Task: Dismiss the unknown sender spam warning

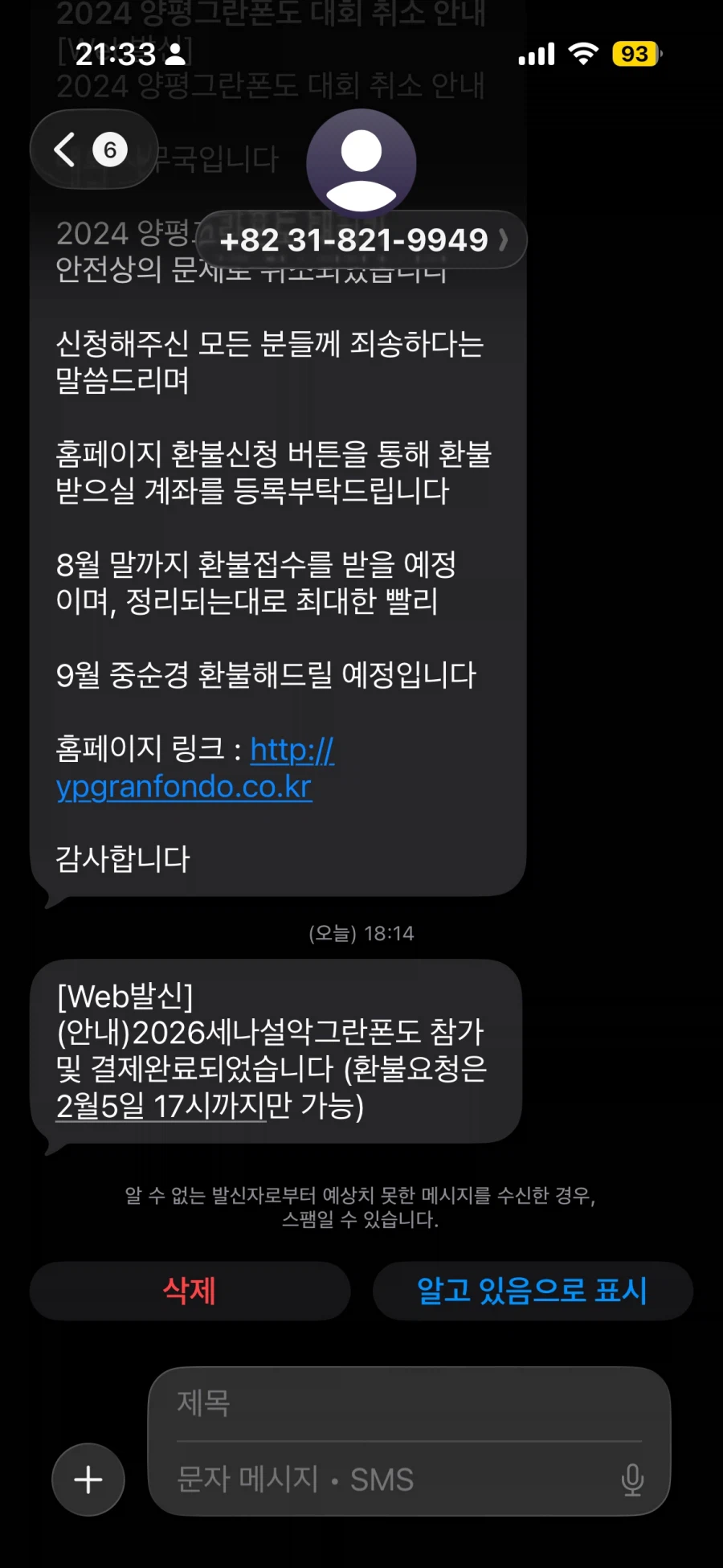Action: coord(361,1207)
